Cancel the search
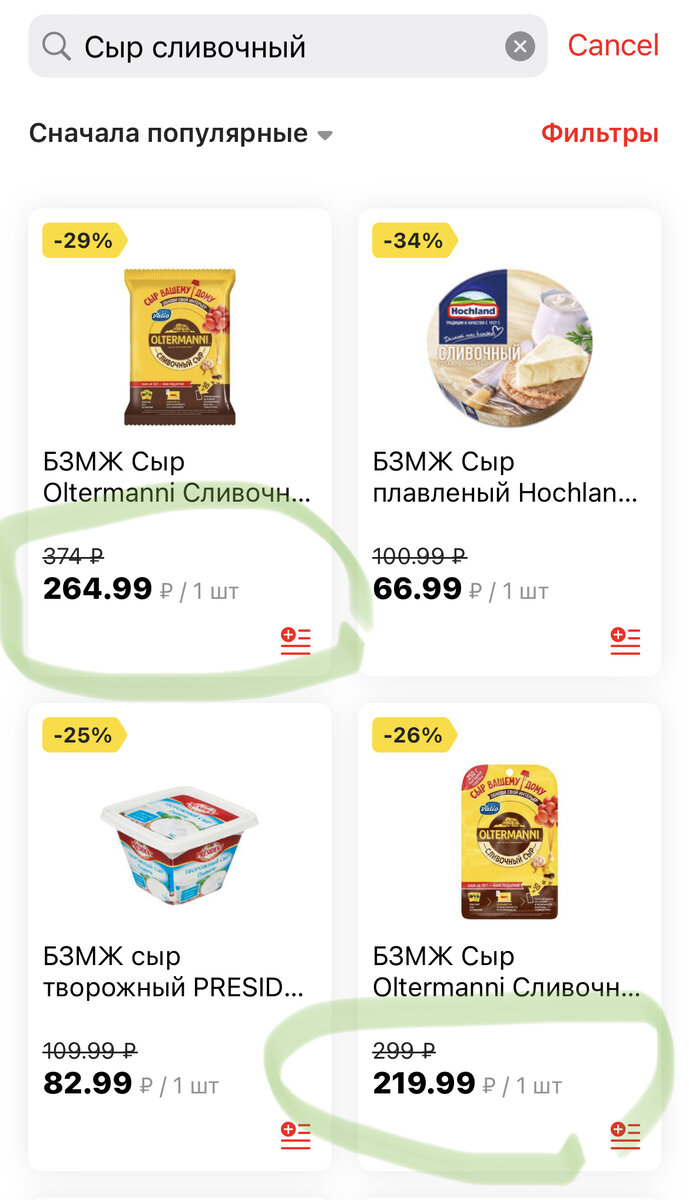 [613, 45]
